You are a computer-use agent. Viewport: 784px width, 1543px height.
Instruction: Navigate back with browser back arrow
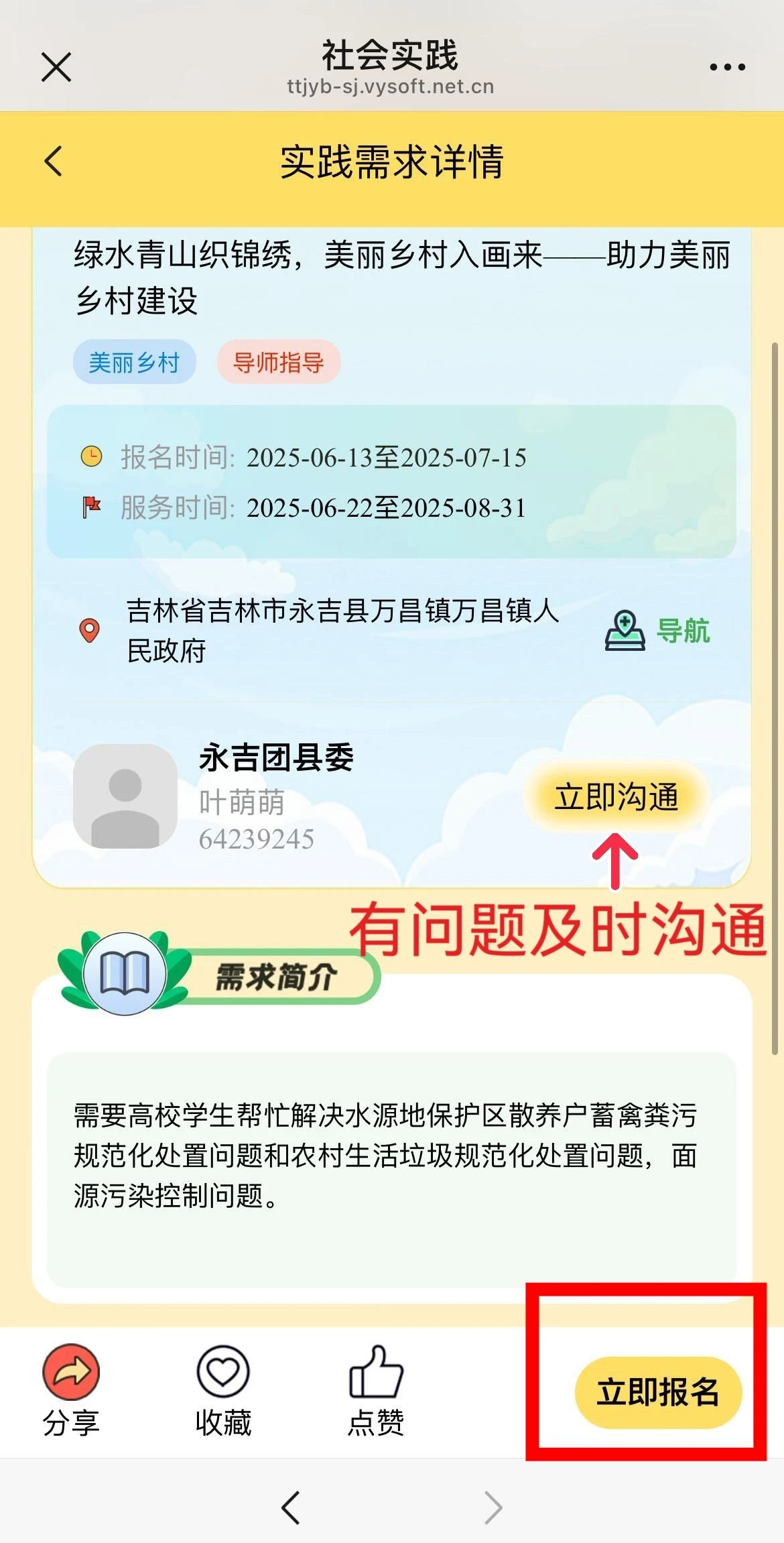point(291,1507)
